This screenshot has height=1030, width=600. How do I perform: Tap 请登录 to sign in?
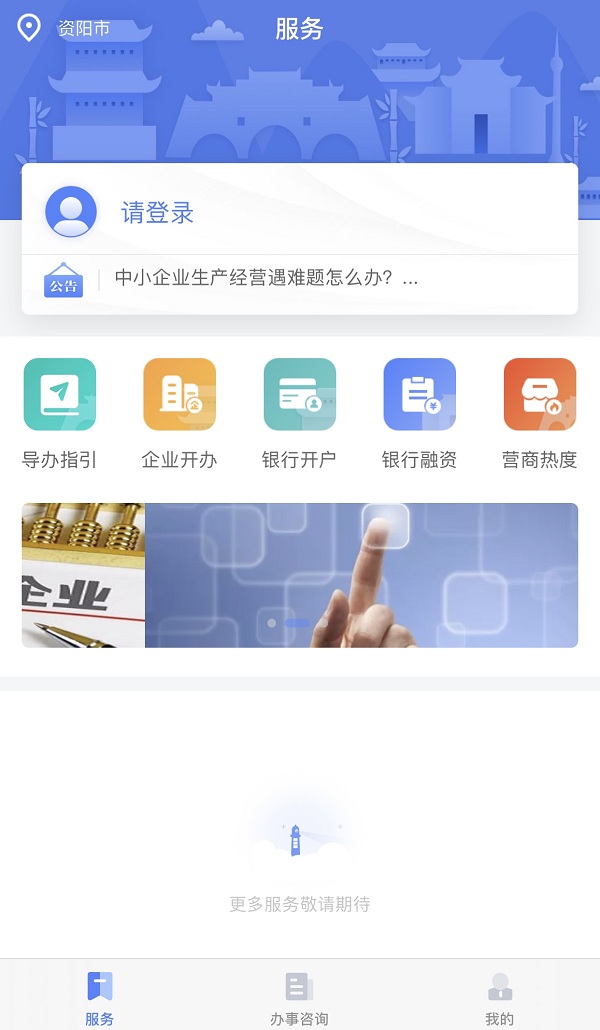(157, 213)
